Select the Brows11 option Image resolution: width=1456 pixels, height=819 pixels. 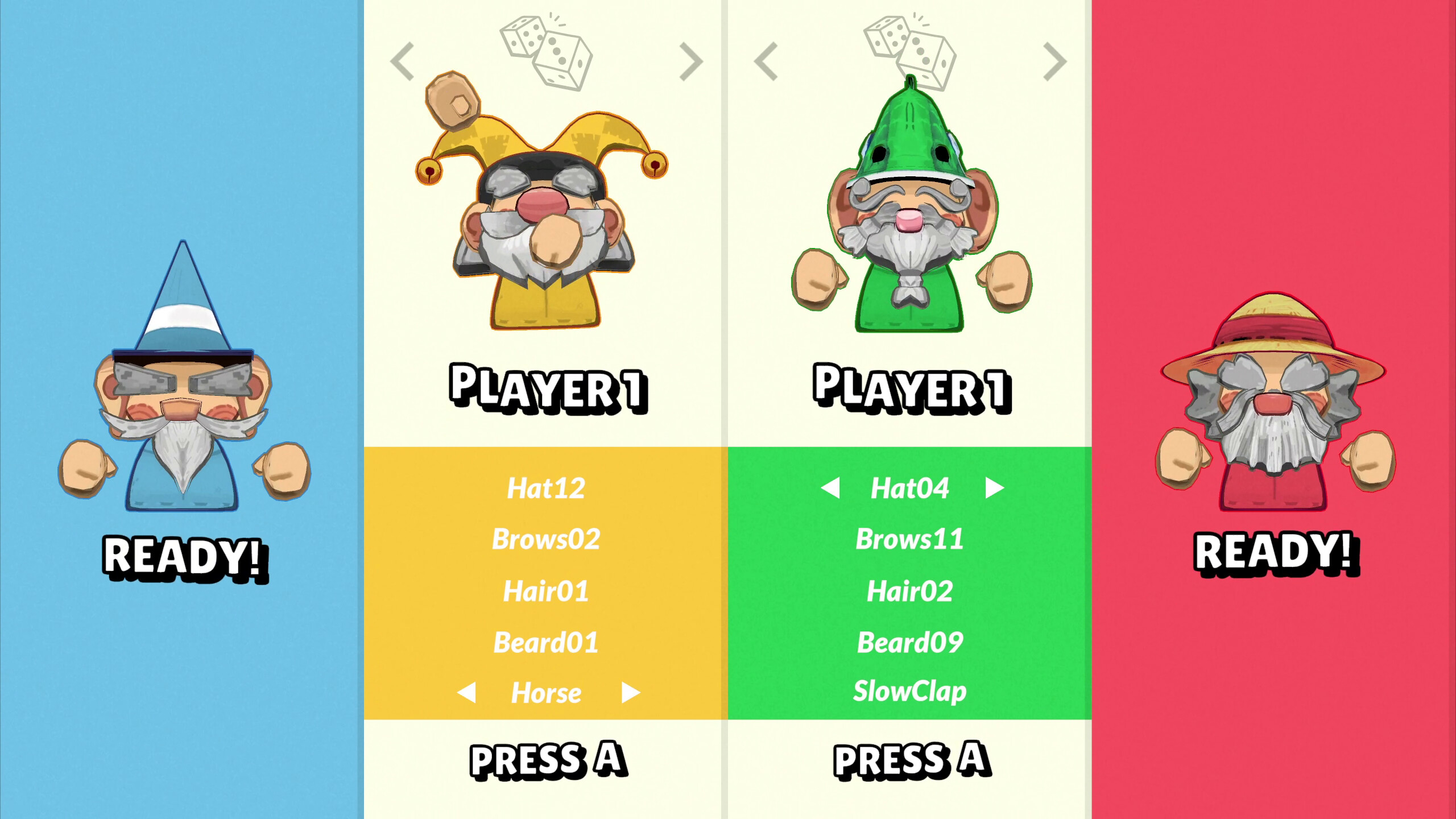click(x=910, y=539)
